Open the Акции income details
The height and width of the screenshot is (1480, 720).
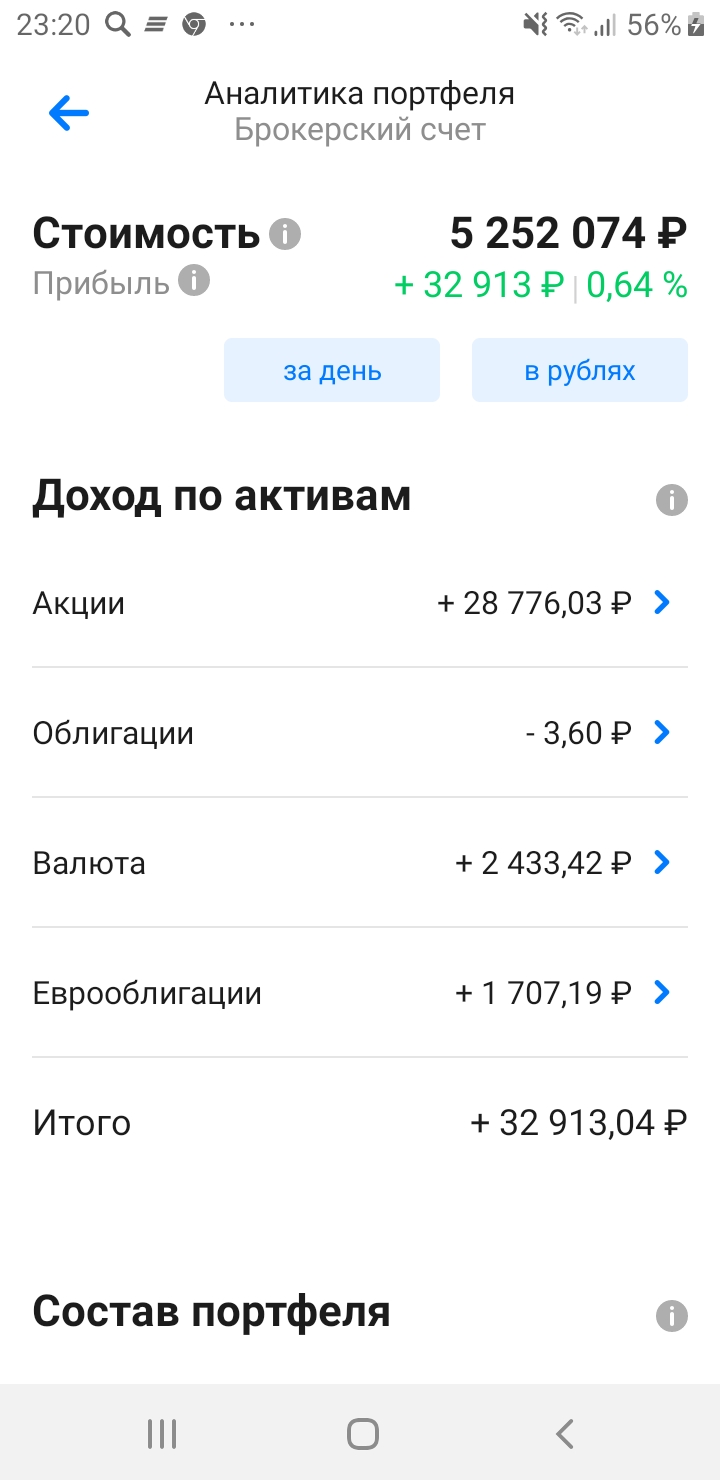pos(360,603)
